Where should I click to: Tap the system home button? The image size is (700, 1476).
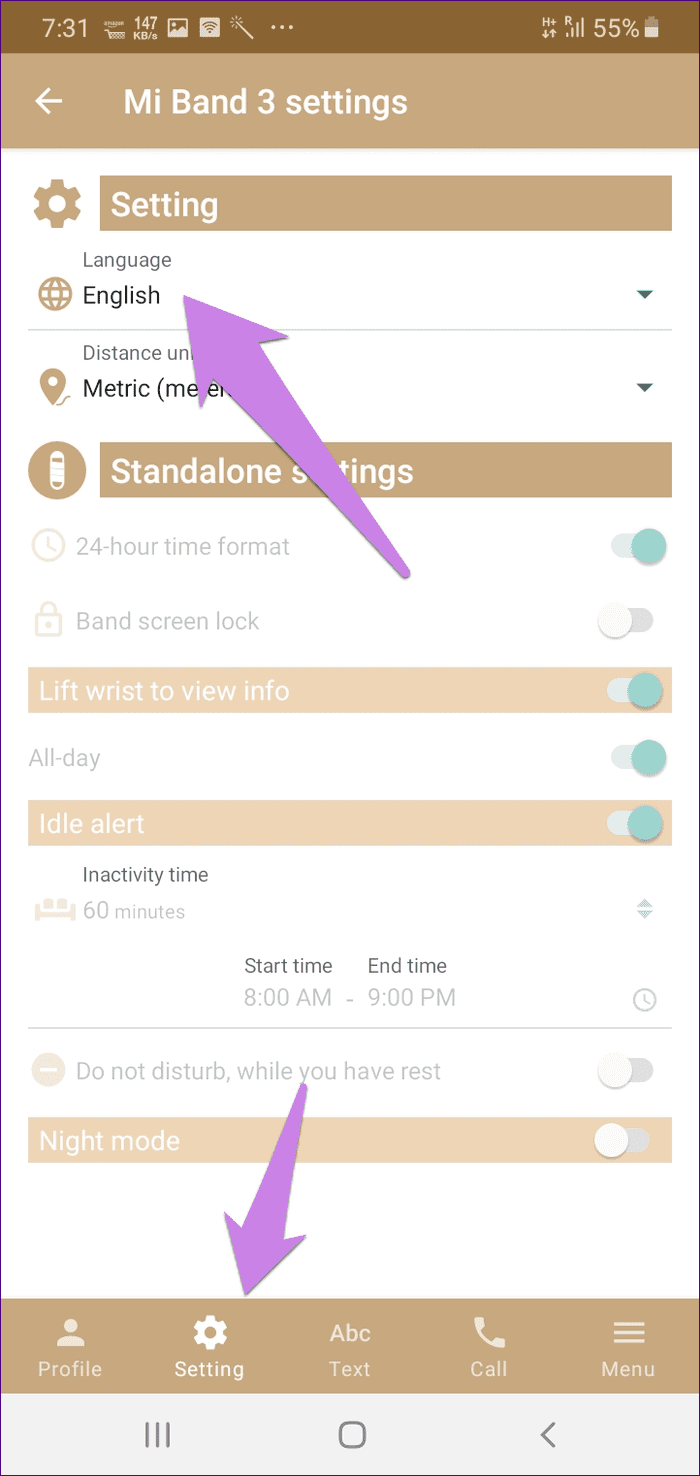click(x=352, y=1435)
